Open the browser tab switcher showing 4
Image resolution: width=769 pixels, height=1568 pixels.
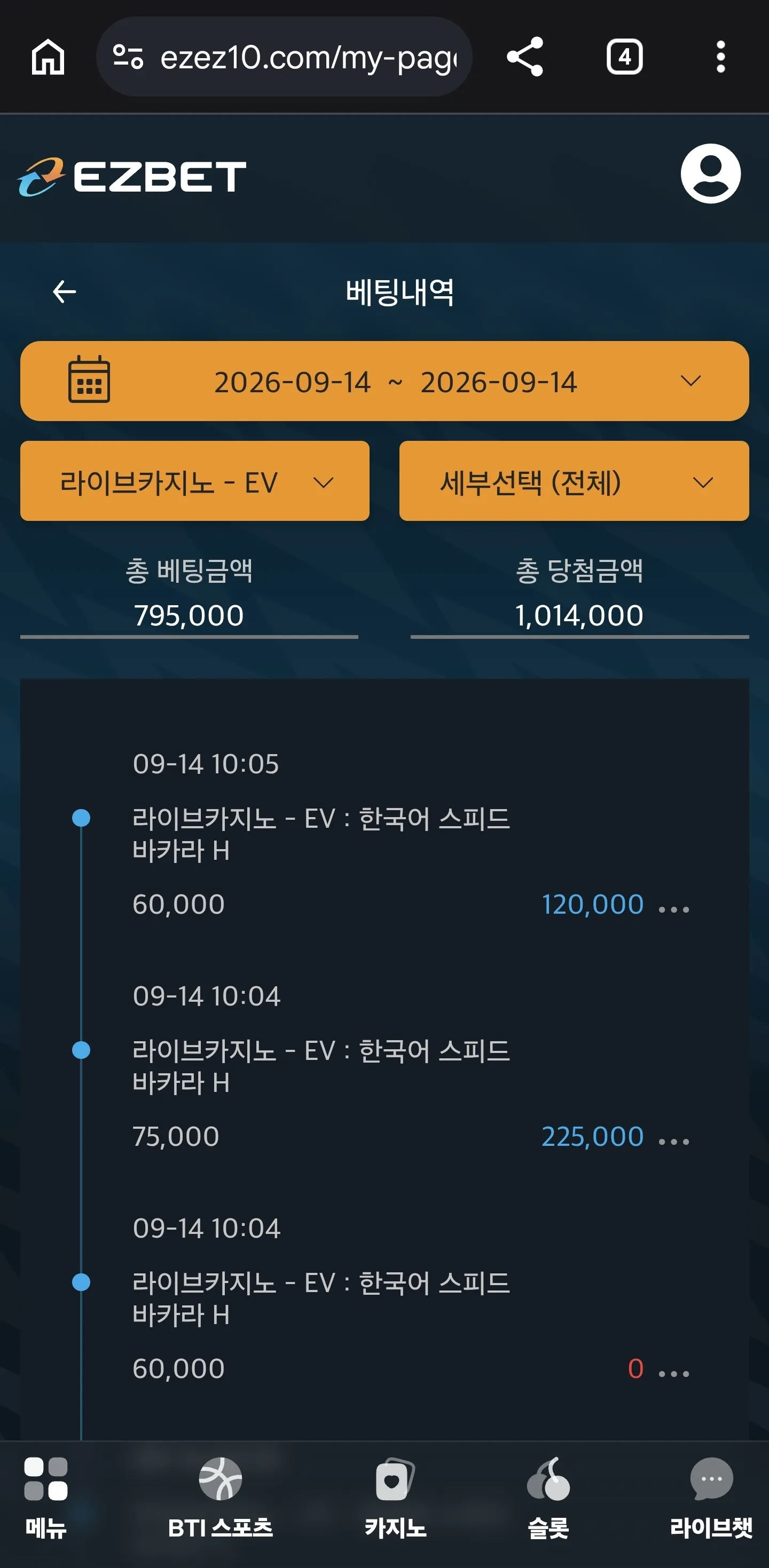[624, 57]
